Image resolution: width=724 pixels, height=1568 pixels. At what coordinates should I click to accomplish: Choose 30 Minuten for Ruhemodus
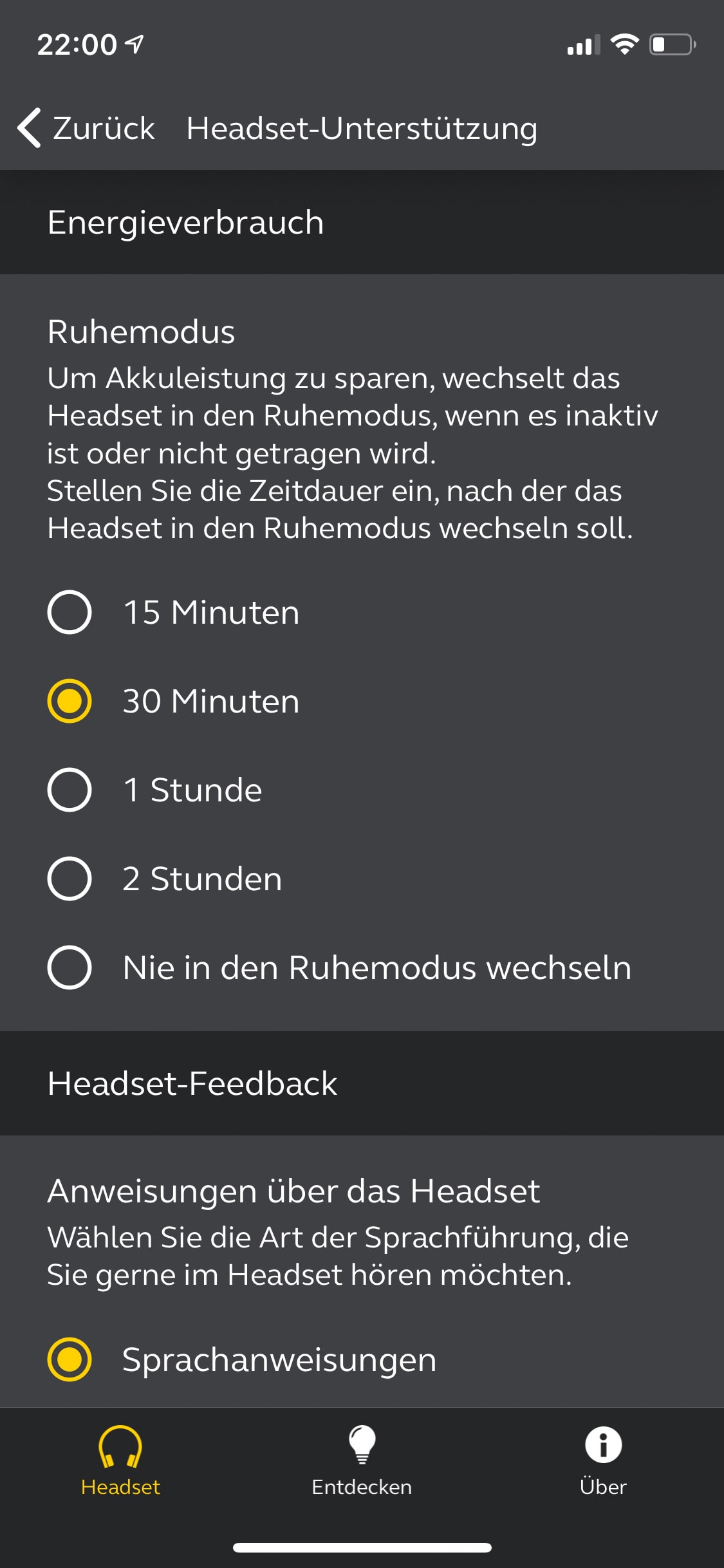click(70, 701)
